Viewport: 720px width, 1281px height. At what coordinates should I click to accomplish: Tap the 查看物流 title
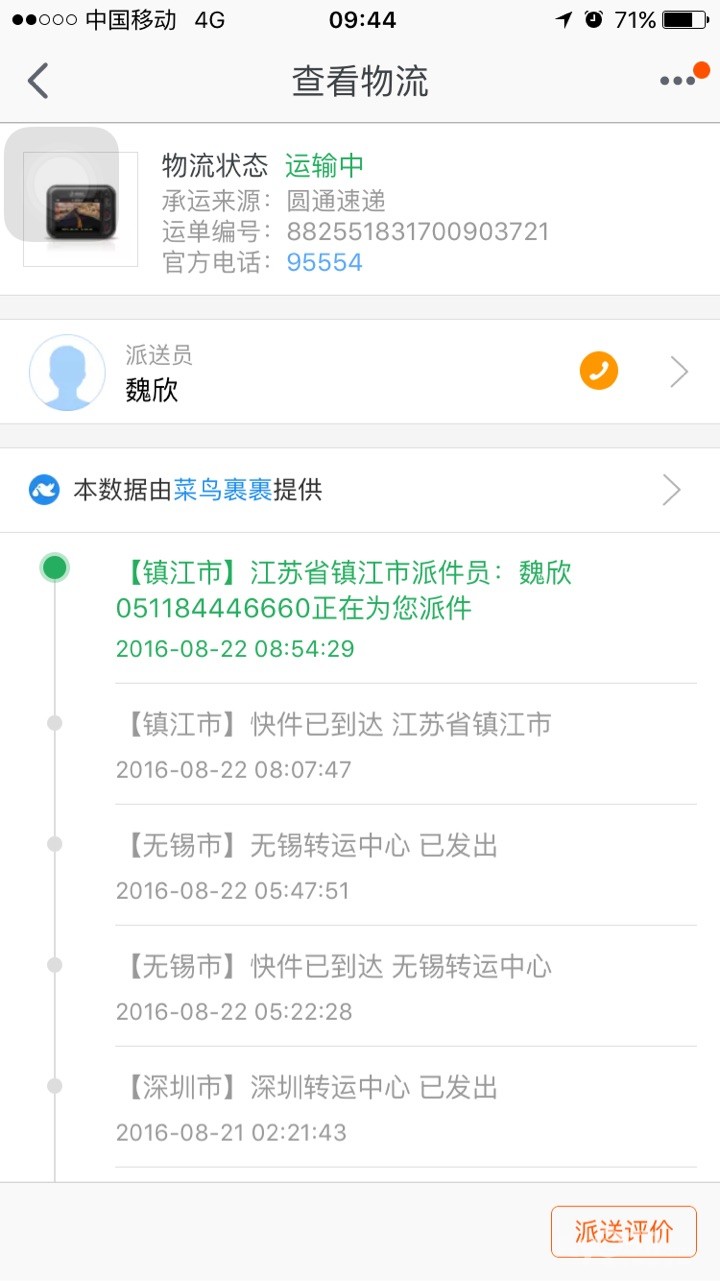point(360,80)
